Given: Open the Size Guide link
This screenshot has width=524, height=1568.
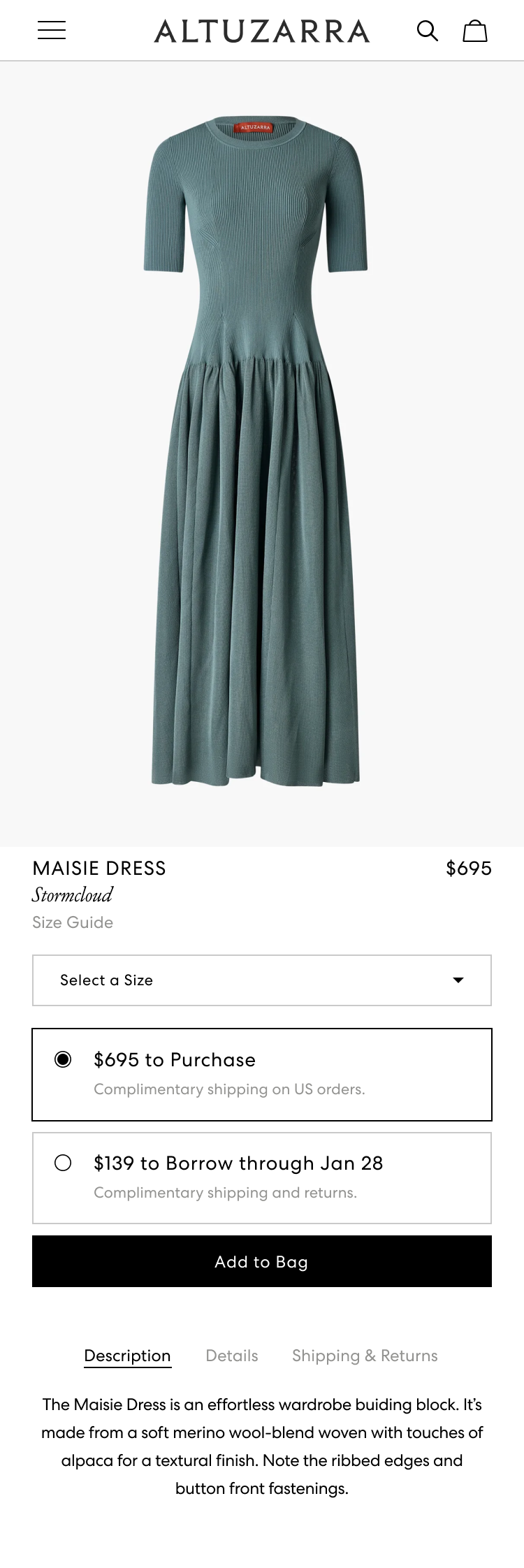Looking at the screenshot, I should point(73,922).
